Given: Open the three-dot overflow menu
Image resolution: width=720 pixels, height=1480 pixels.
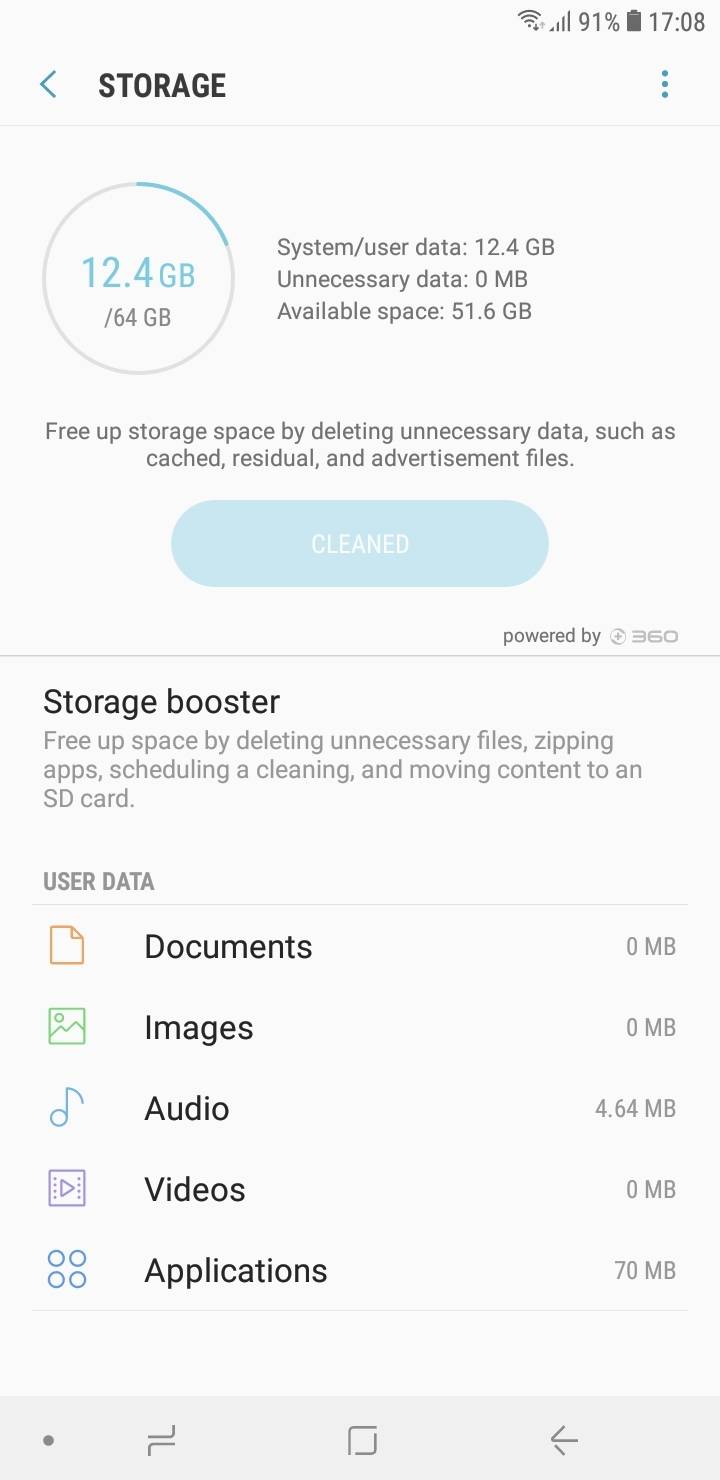Looking at the screenshot, I should pos(664,85).
